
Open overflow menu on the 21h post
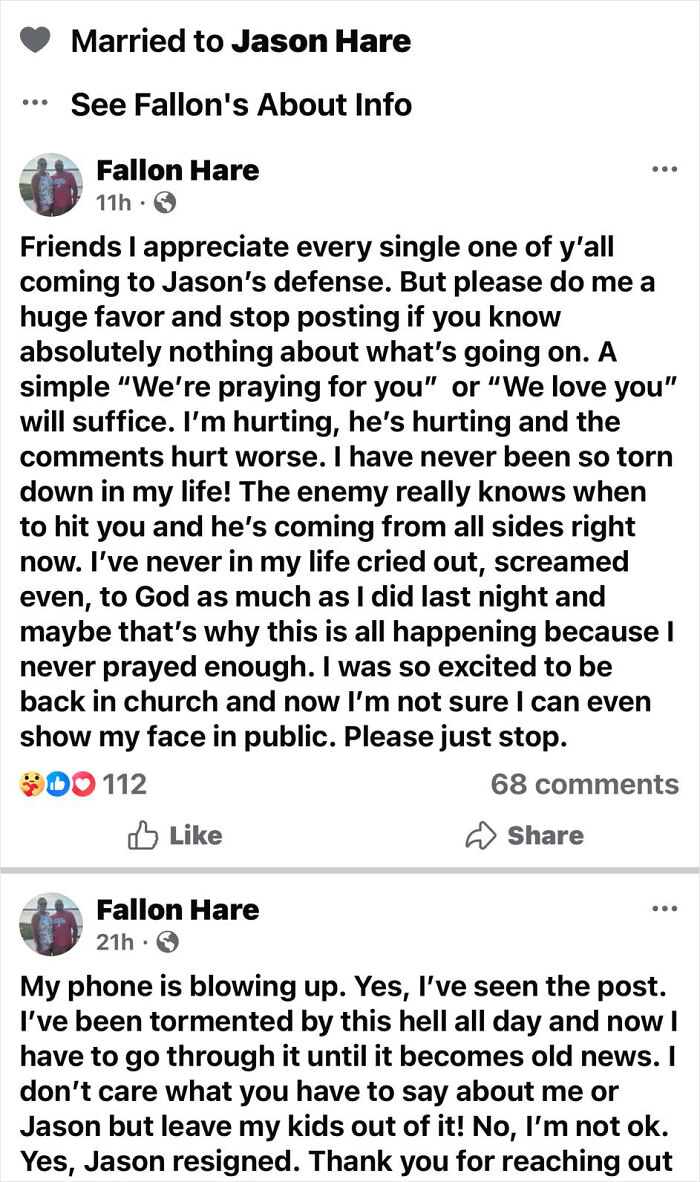point(664,908)
